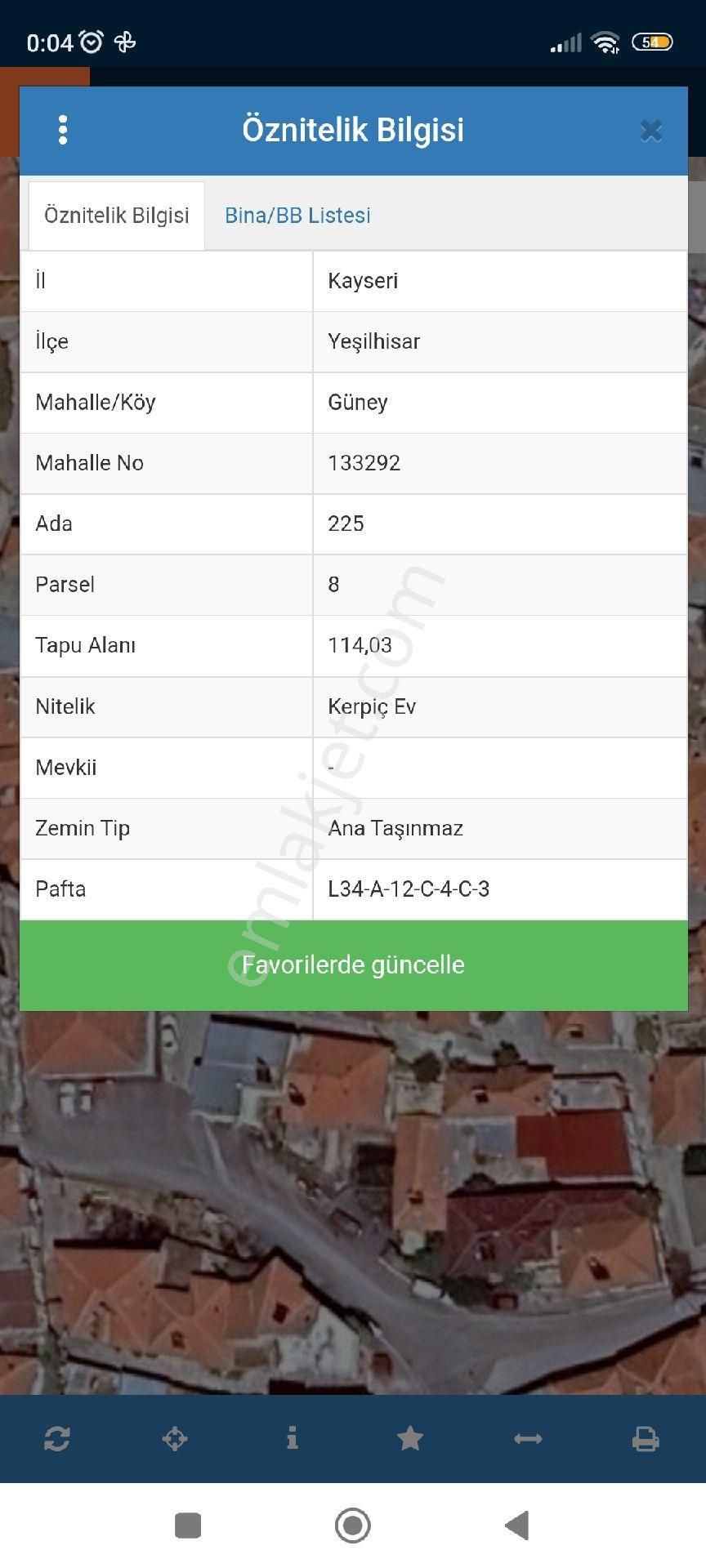Tap the print icon
Image resolution: width=706 pixels, height=1568 pixels.
point(646,1439)
